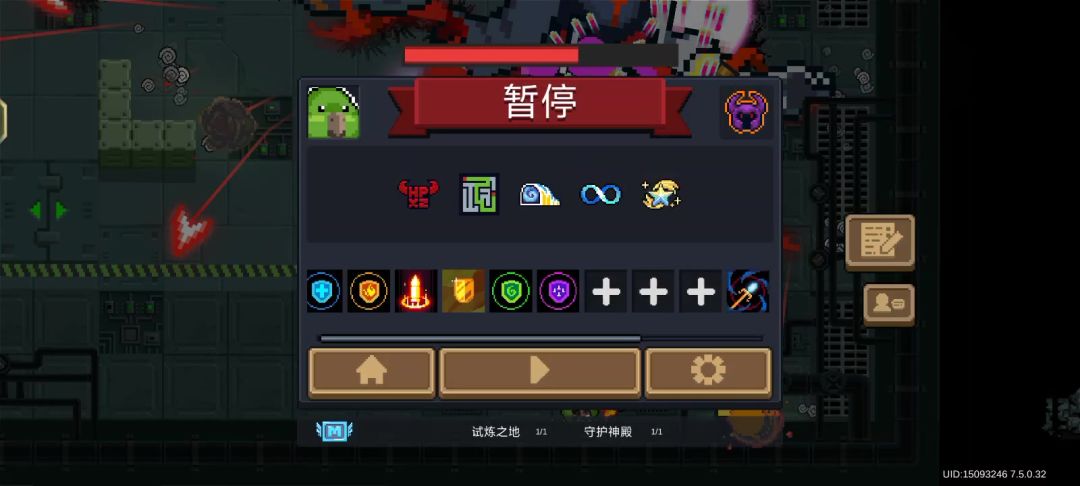This screenshot has height=486, width=1080.
Task: Select the green shield buff
Action: pyautogui.click(x=511, y=291)
